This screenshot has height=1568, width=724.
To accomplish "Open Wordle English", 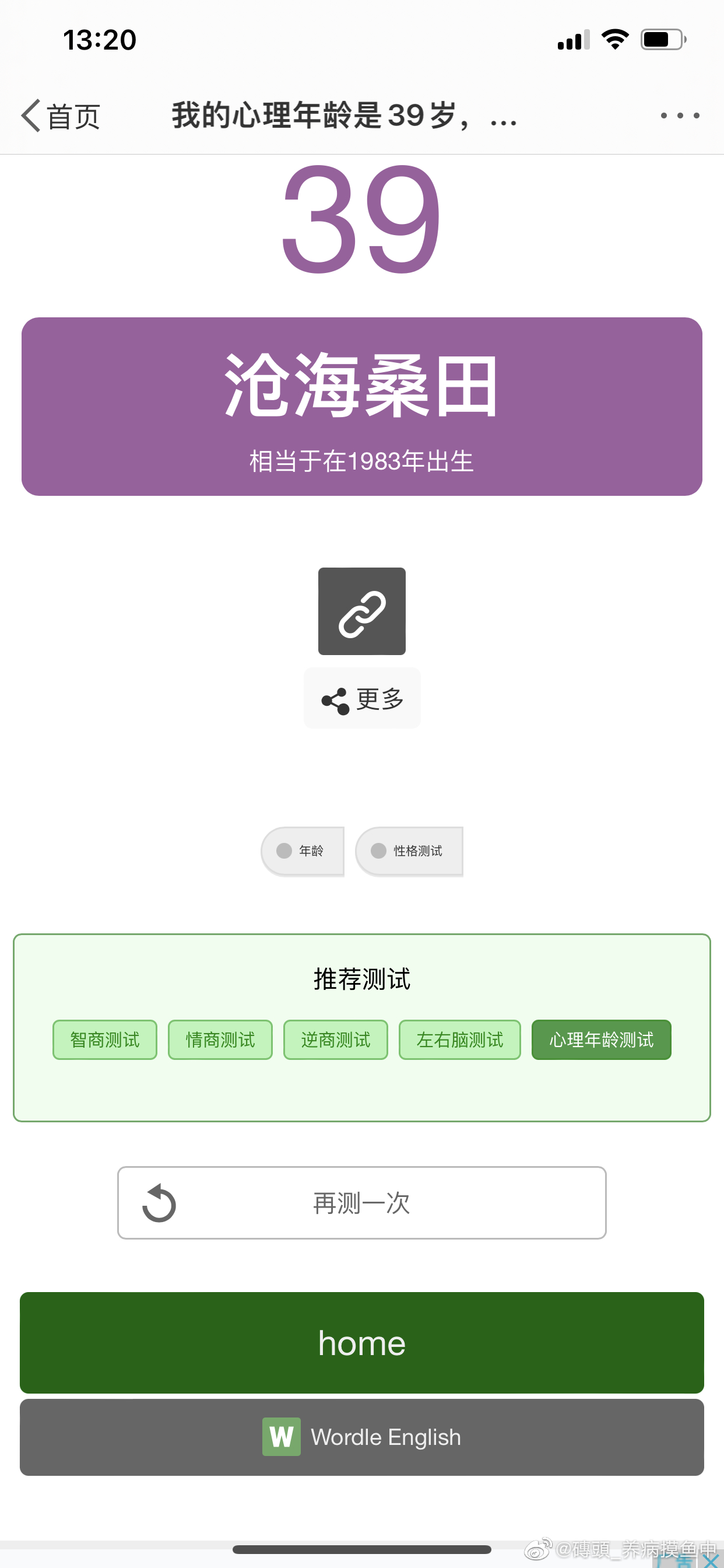I will (362, 1437).
